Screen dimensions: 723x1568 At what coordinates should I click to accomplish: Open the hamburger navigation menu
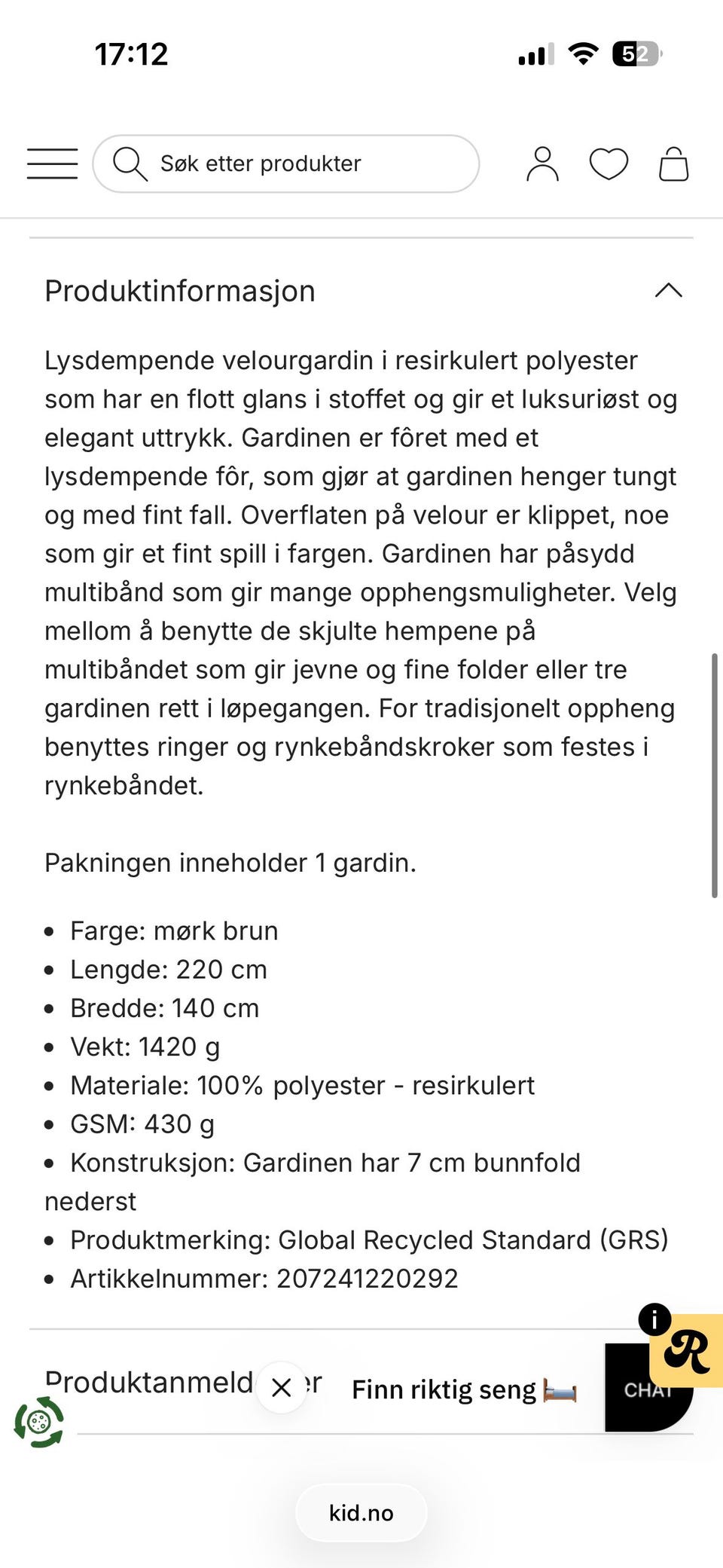(x=51, y=164)
